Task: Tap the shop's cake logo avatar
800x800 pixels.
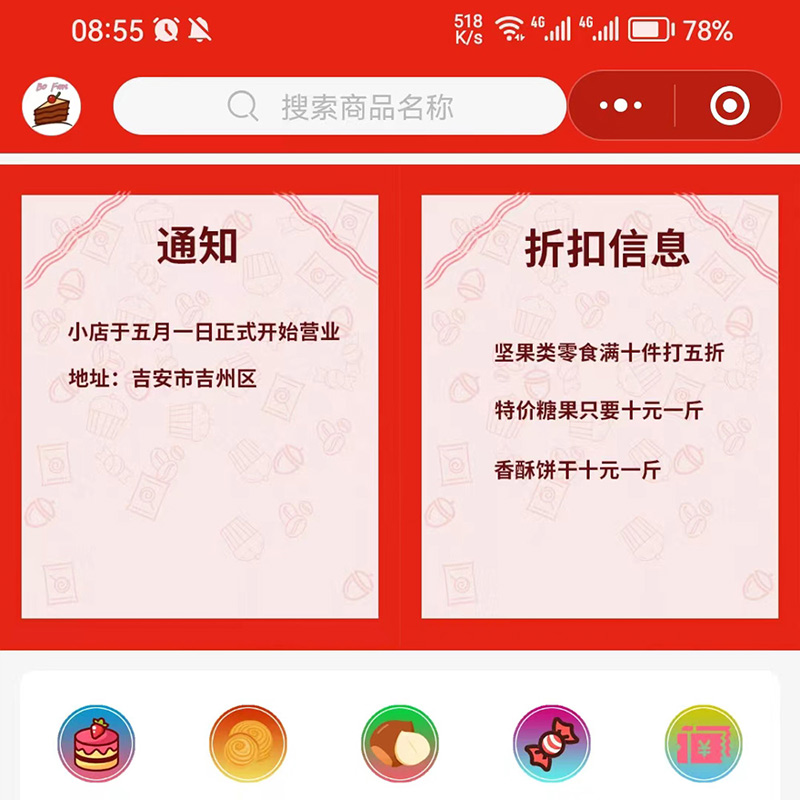Action: pyautogui.click(x=51, y=106)
